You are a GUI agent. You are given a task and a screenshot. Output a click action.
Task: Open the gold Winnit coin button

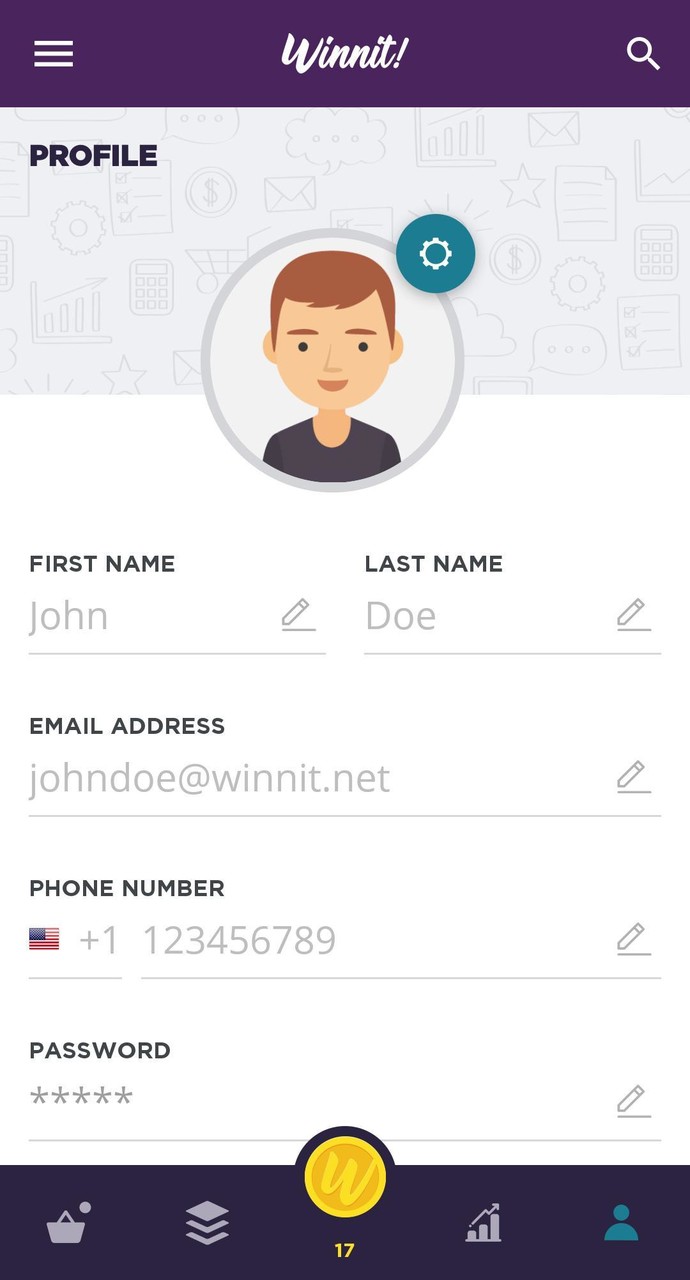(345, 1182)
